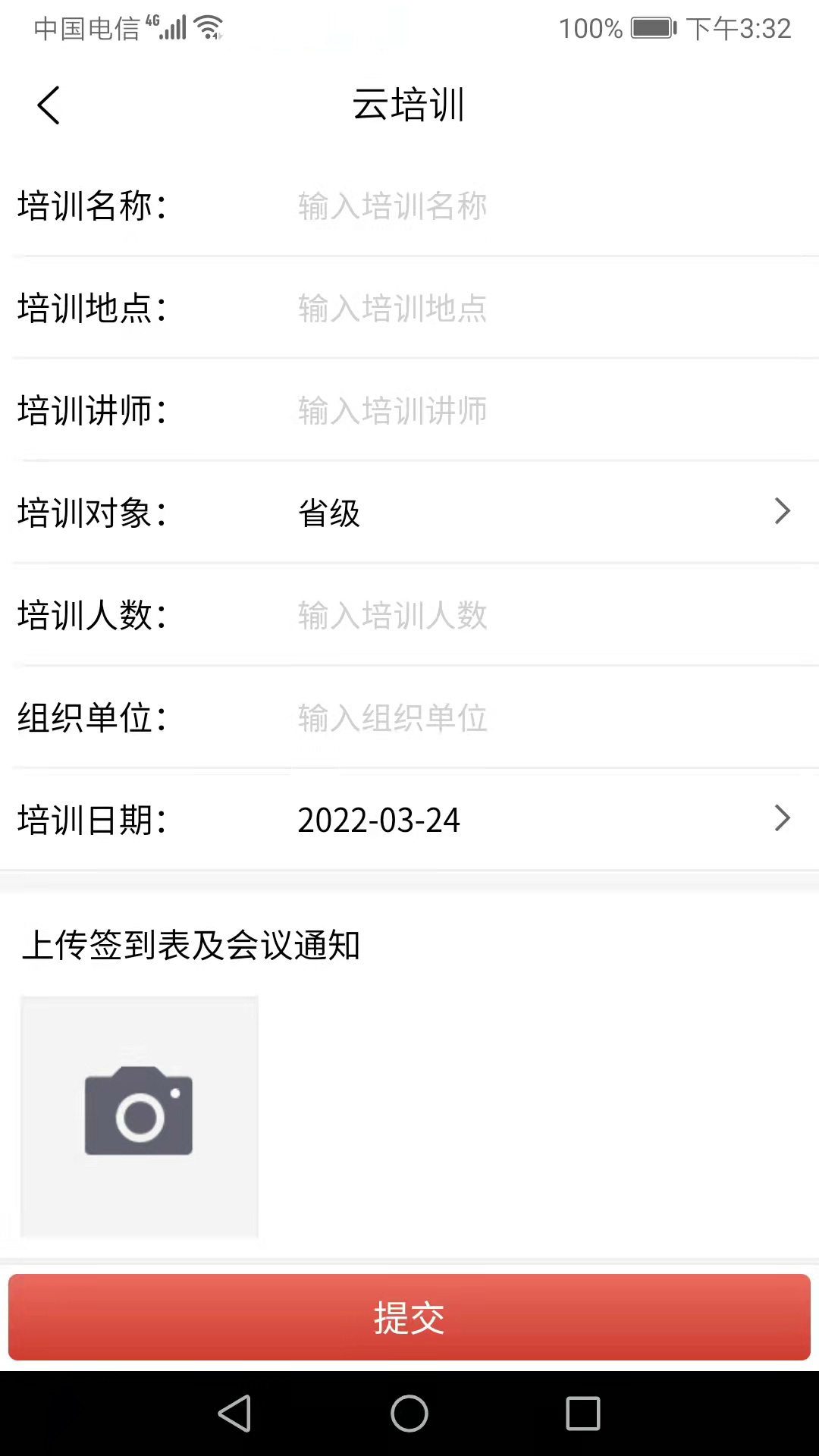Tap the home circle button
Image resolution: width=819 pixels, height=1456 pixels.
click(409, 1412)
